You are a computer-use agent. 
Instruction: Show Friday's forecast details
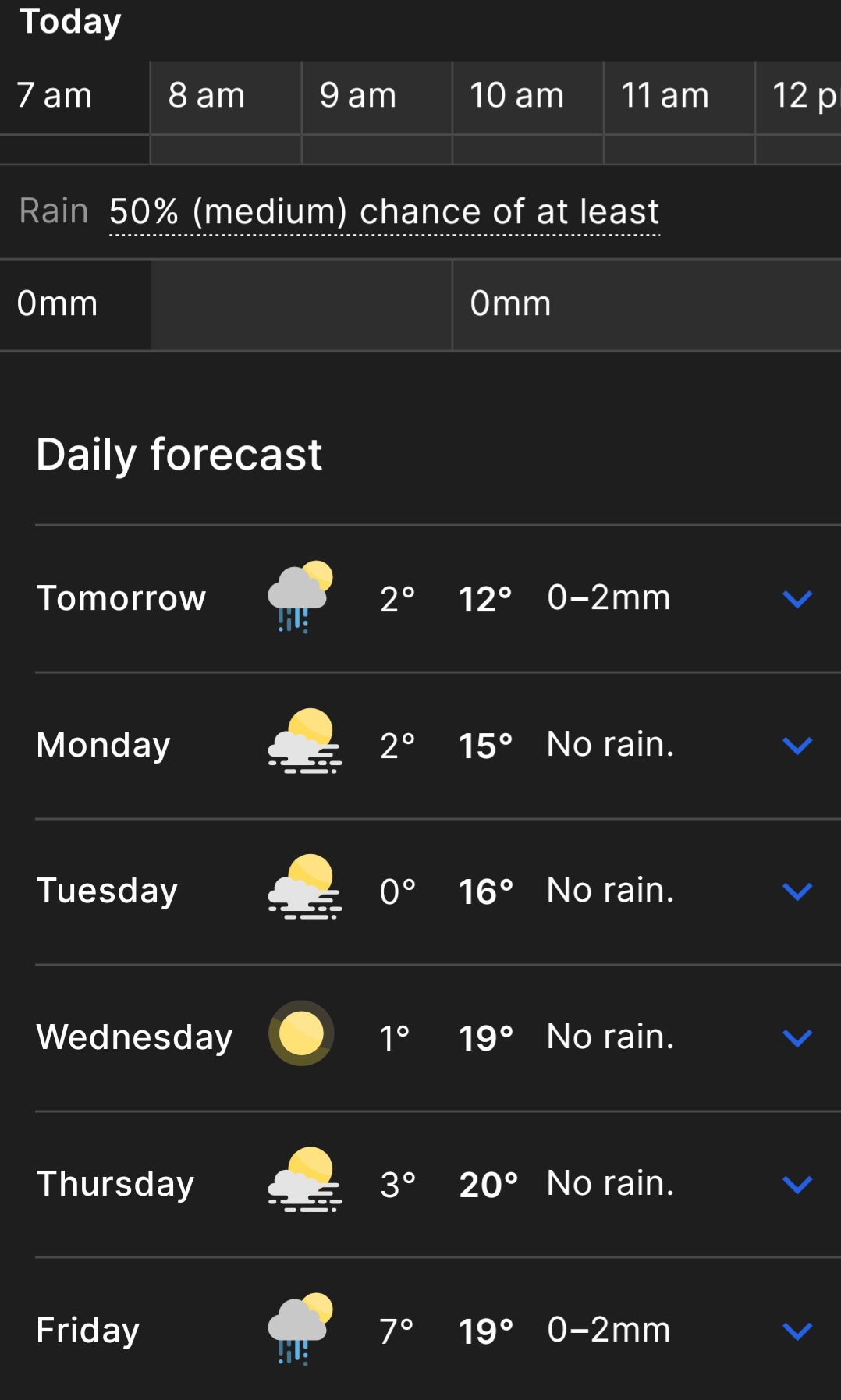[797, 1331]
